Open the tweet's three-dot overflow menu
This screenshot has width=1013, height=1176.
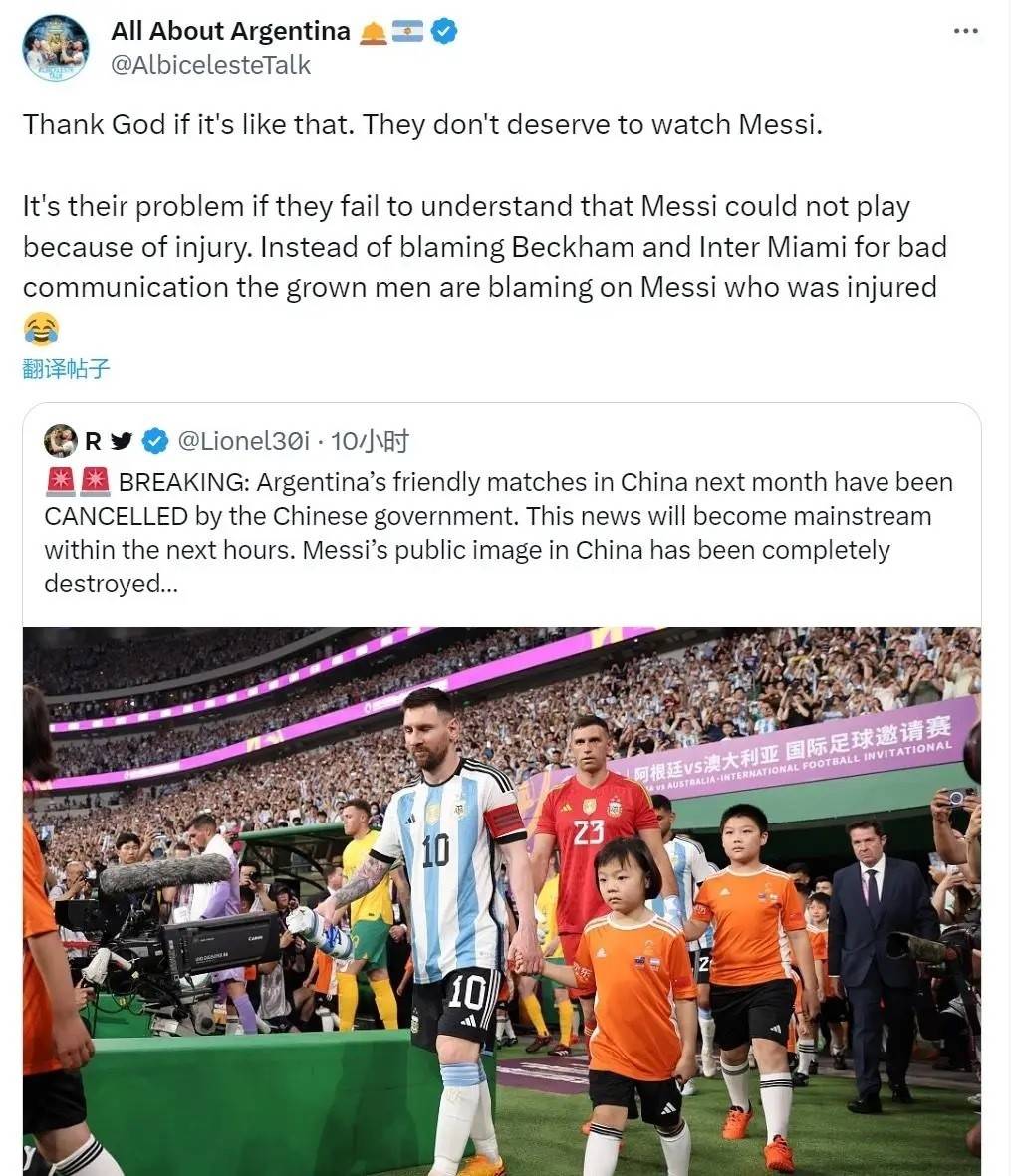965,32
